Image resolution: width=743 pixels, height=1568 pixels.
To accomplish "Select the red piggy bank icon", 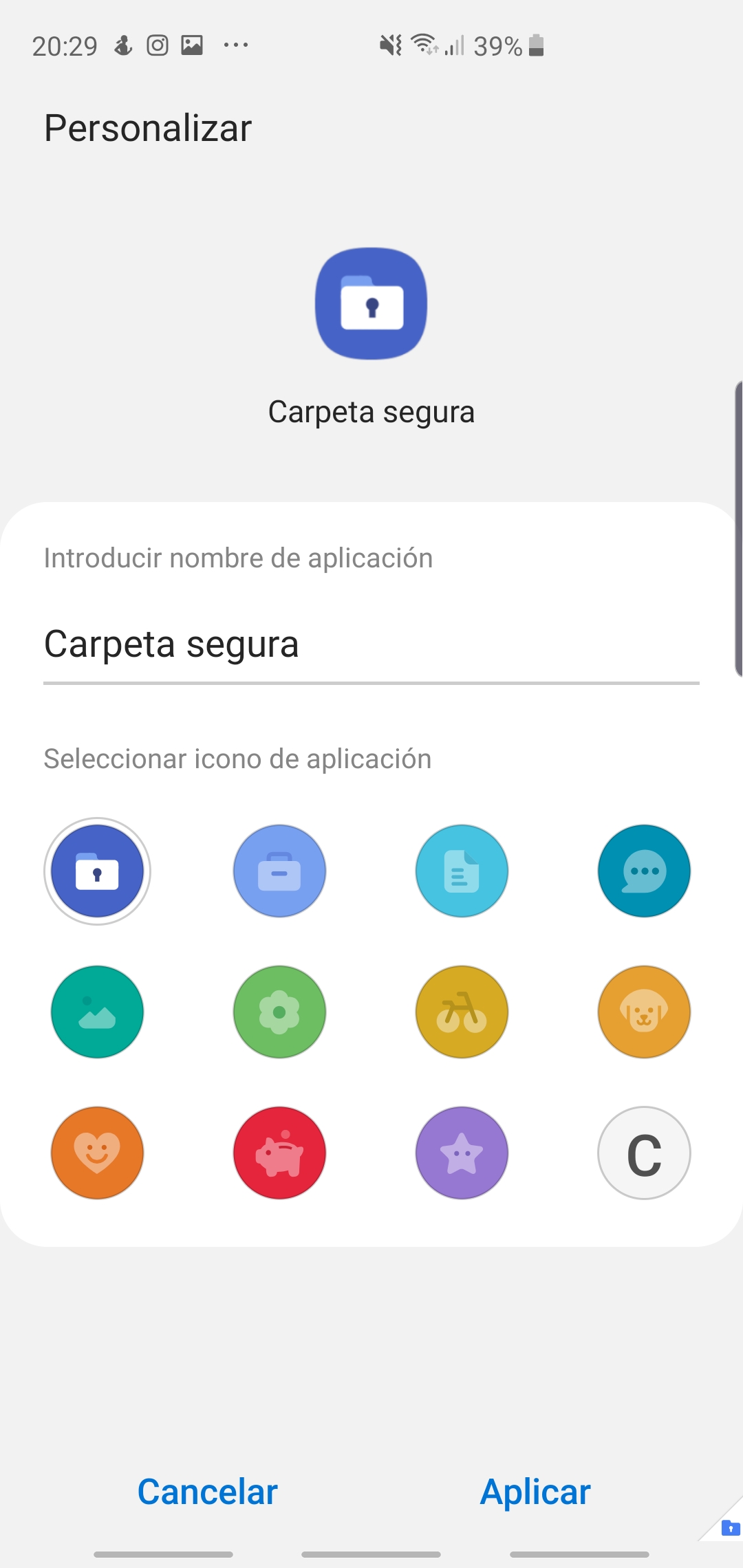I will 279,1153.
